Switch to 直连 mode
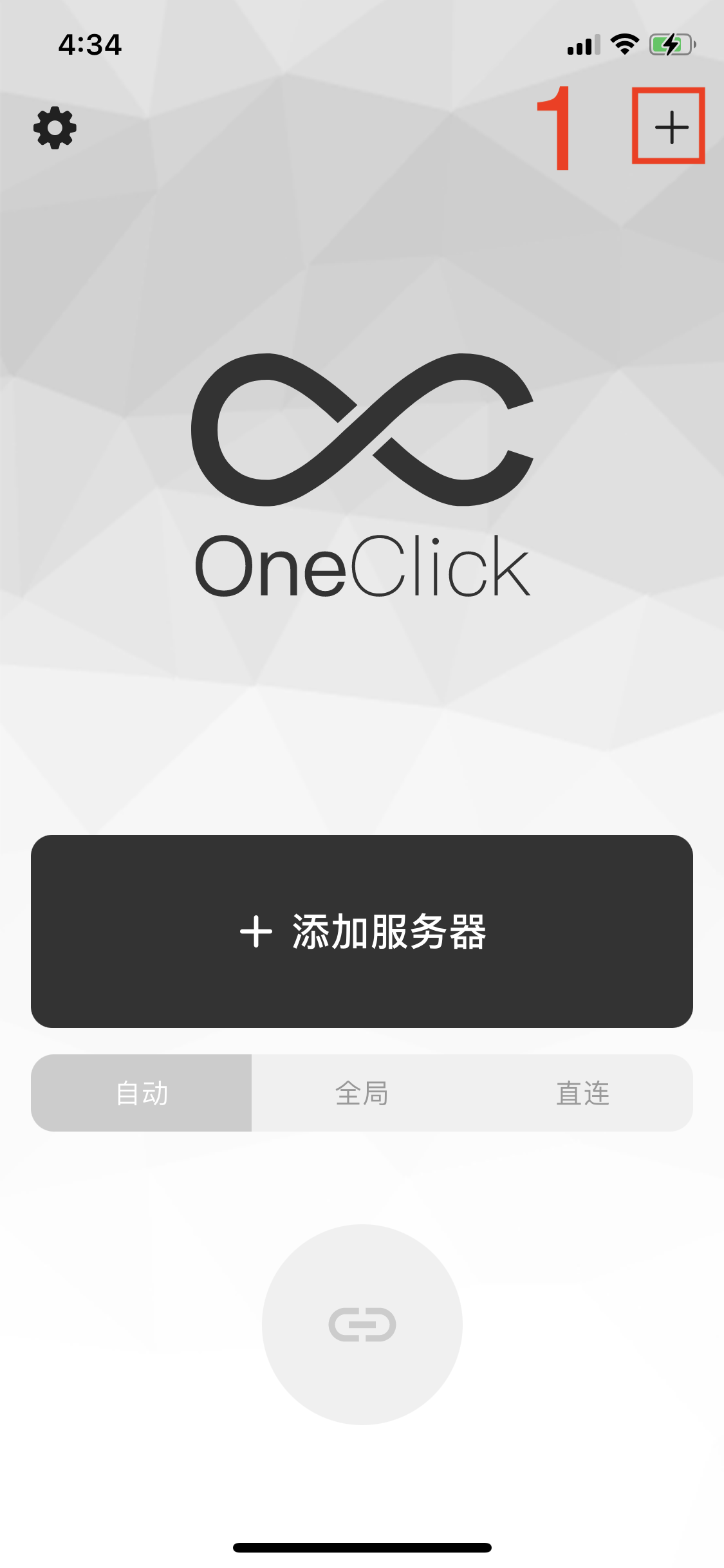The image size is (724, 1568). click(x=582, y=1093)
